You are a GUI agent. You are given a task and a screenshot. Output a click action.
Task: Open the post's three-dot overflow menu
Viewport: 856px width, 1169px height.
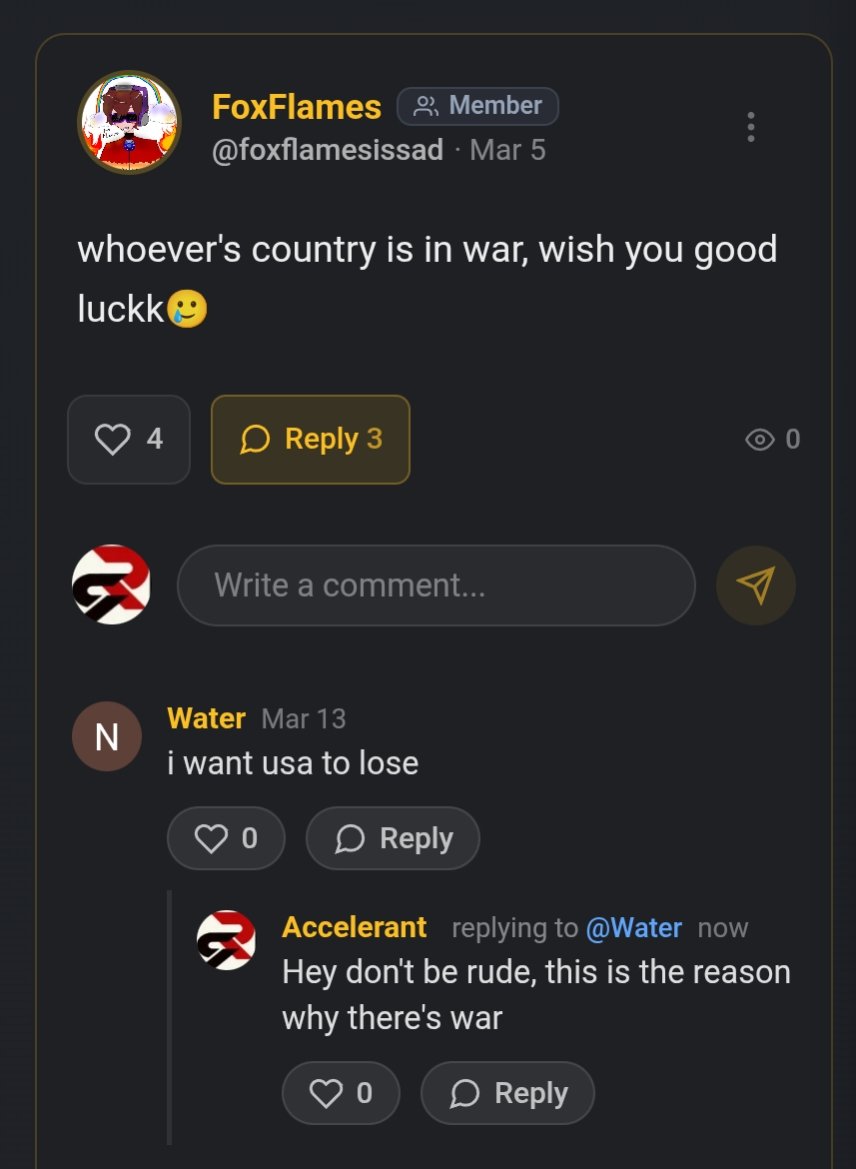[x=751, y=127]
